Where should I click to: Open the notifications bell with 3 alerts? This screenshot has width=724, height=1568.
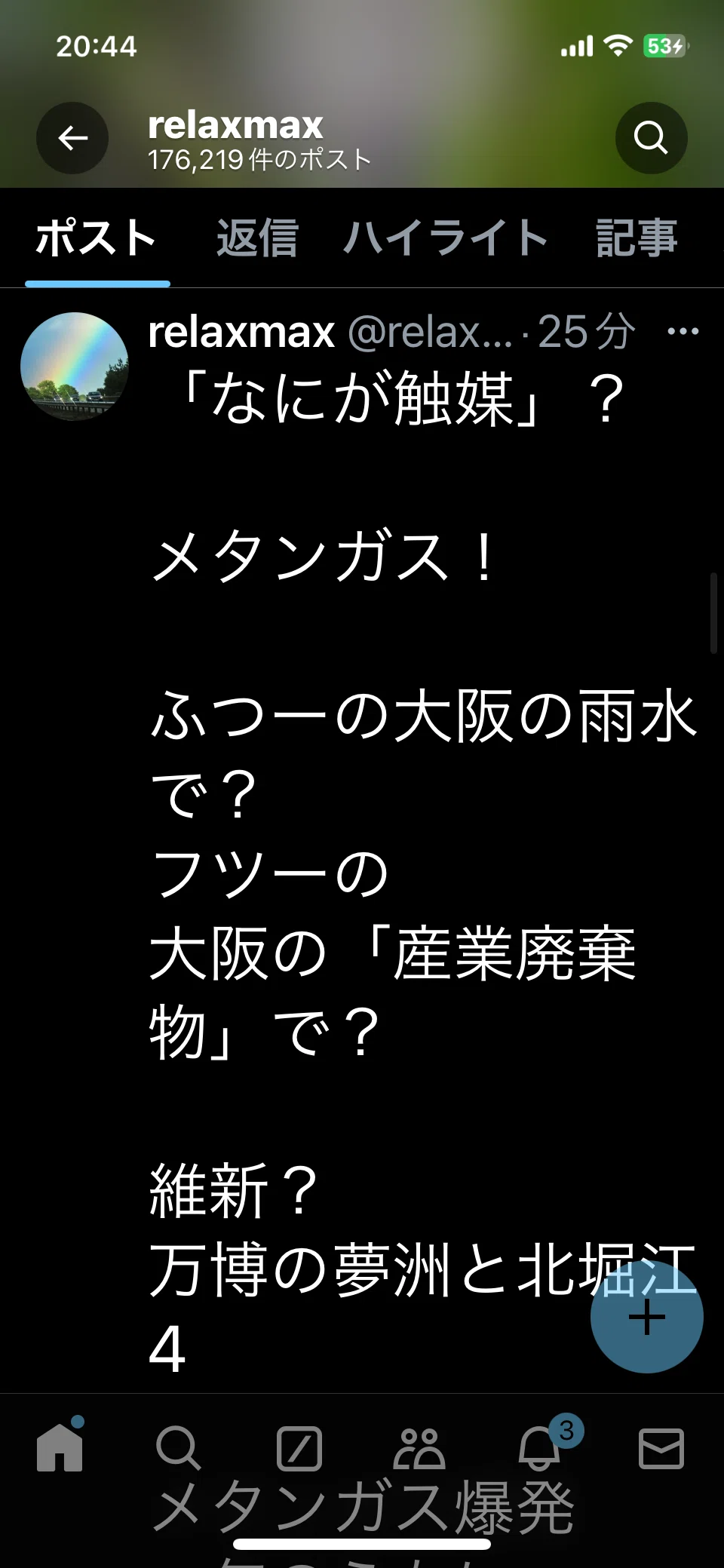(540, 1448)
